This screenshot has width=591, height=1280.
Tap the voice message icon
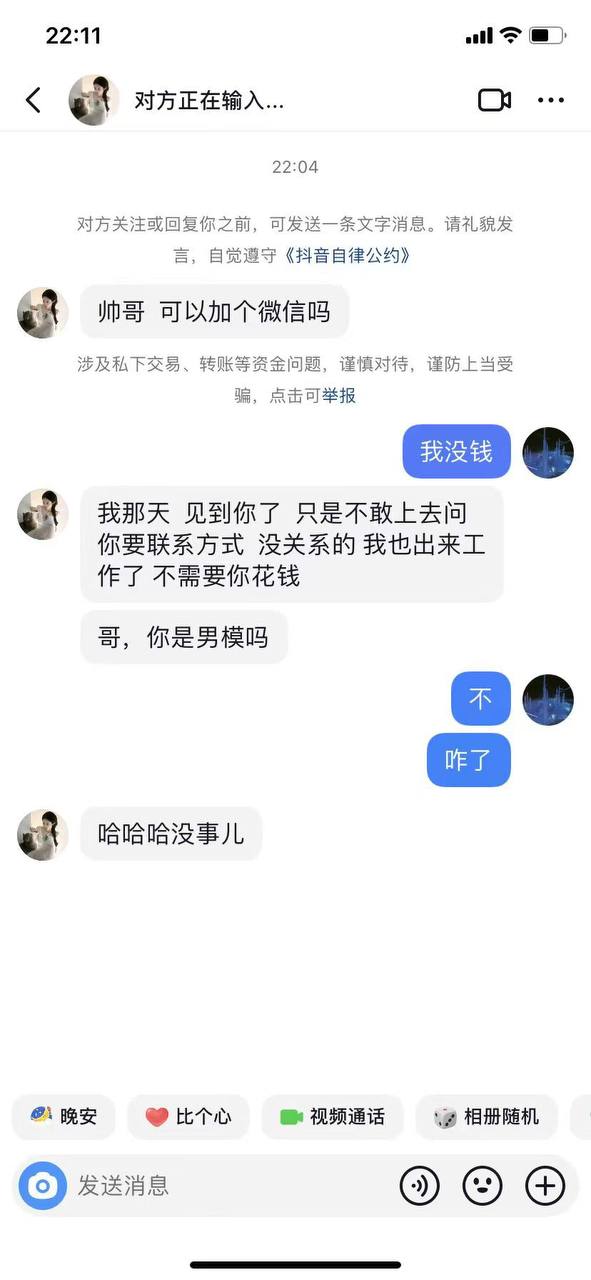(420, 1186)
